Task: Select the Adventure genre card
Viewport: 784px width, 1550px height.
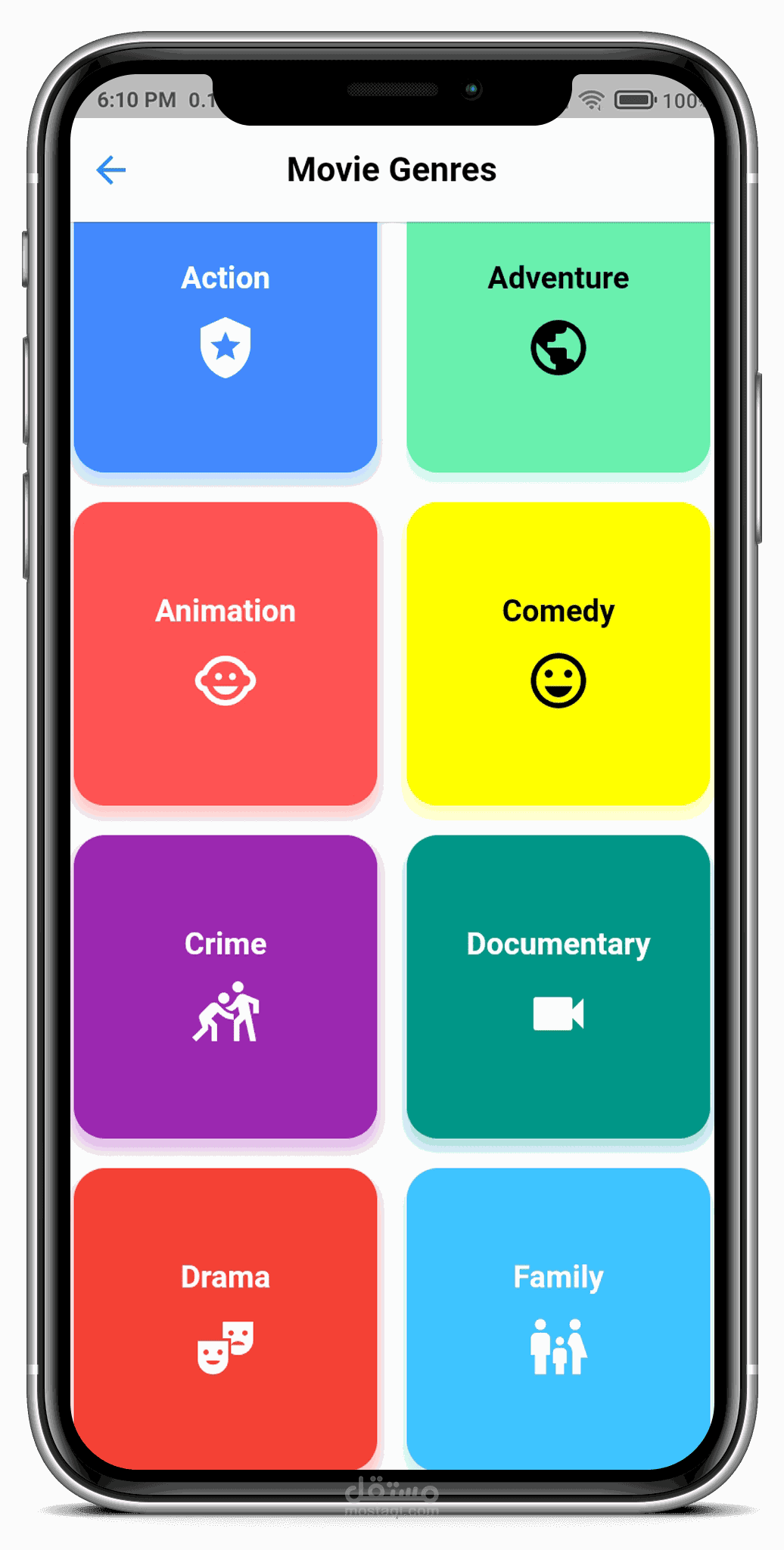Action: pos(558,347)
